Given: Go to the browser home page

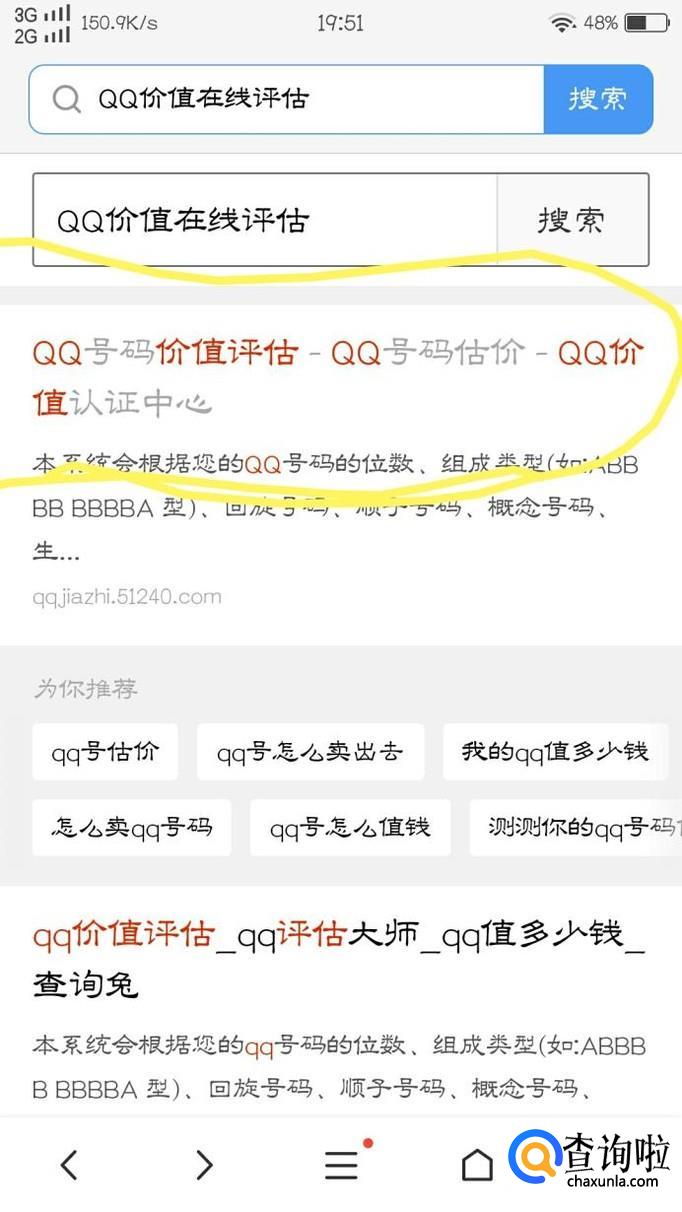Looking at the screenshot, I should pyautogui.click(x=477, y=1164).
